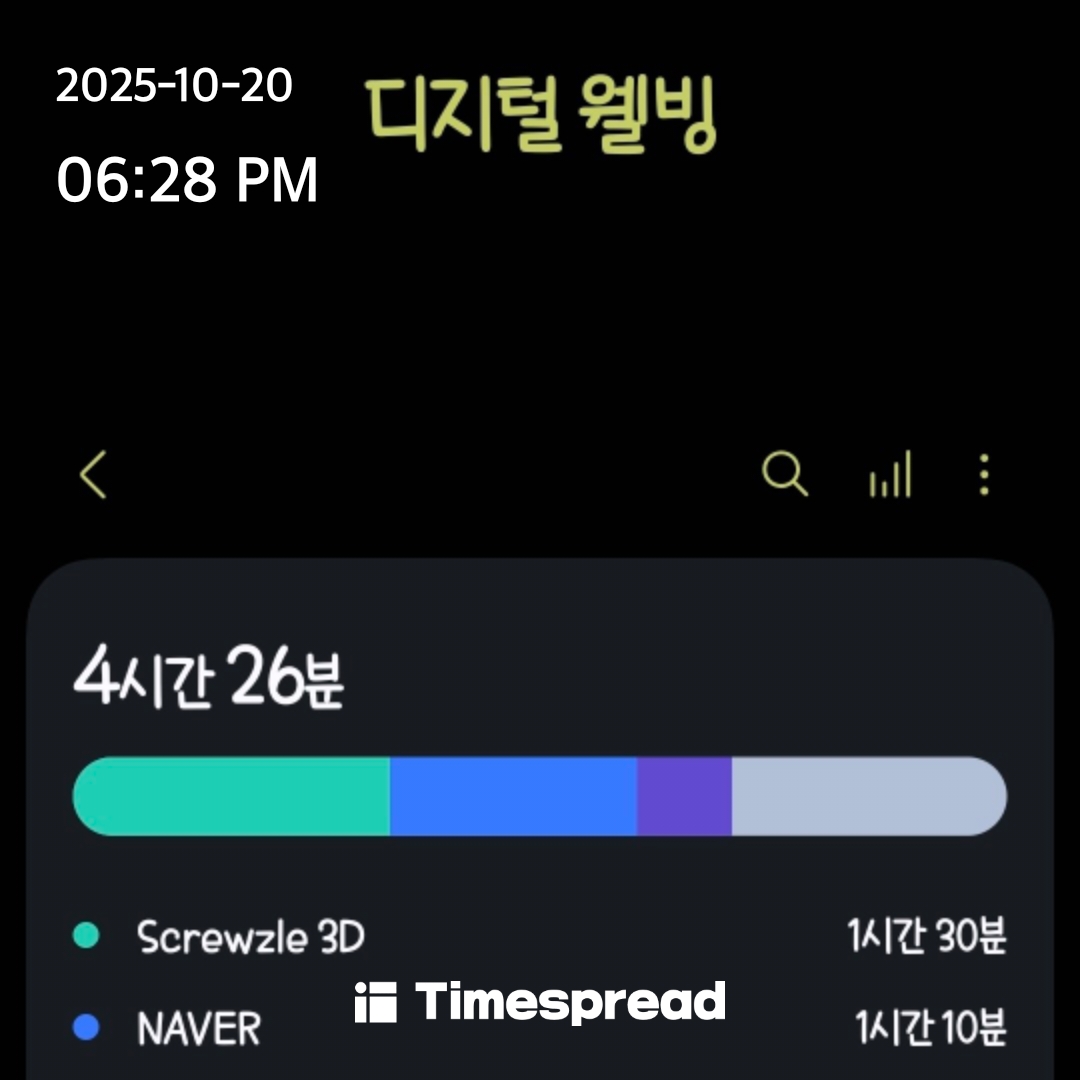Open search in Digital Wellbeing
This screenshot has width=1080, height=1080.
[x=785, y=474]
